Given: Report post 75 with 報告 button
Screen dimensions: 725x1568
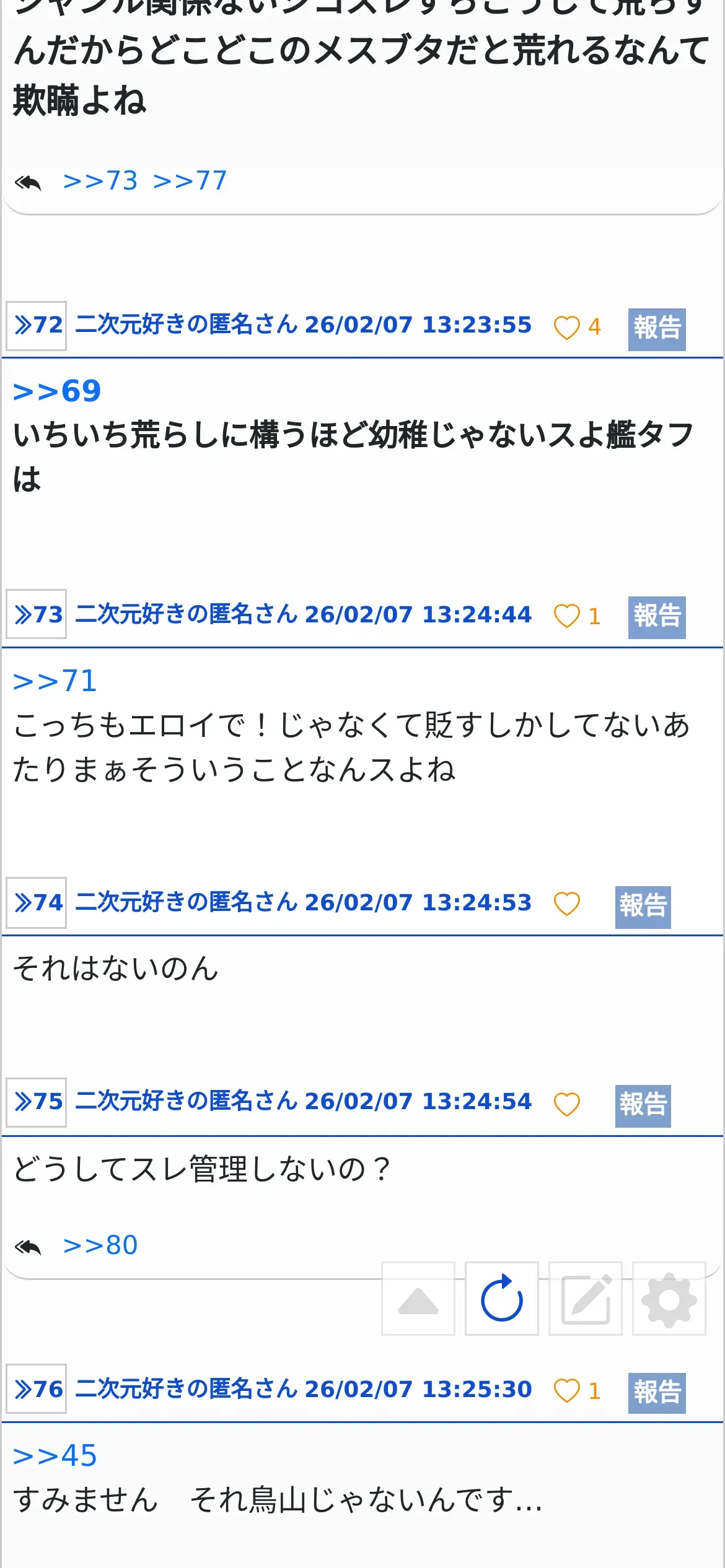Looking at the screenshot, I should click(643, 1106).
